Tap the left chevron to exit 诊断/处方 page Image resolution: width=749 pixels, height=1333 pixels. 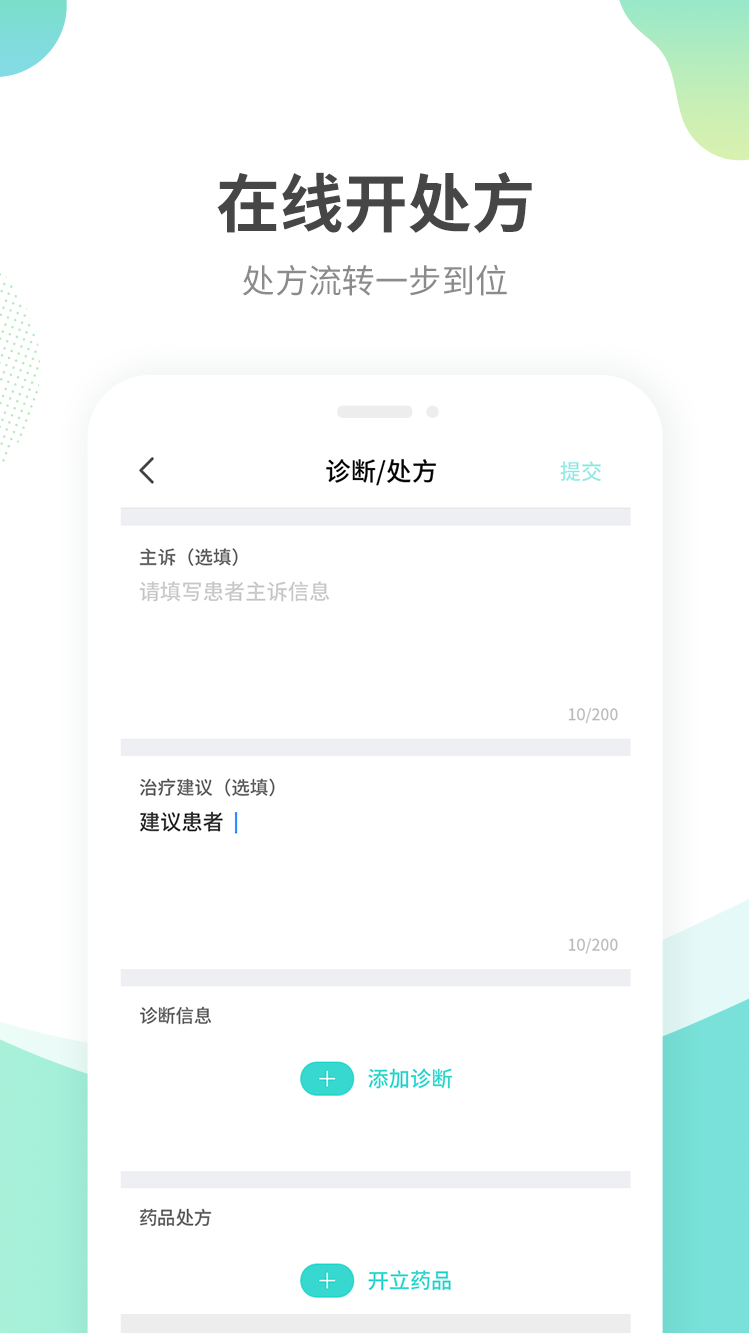[x=147, y=470]
